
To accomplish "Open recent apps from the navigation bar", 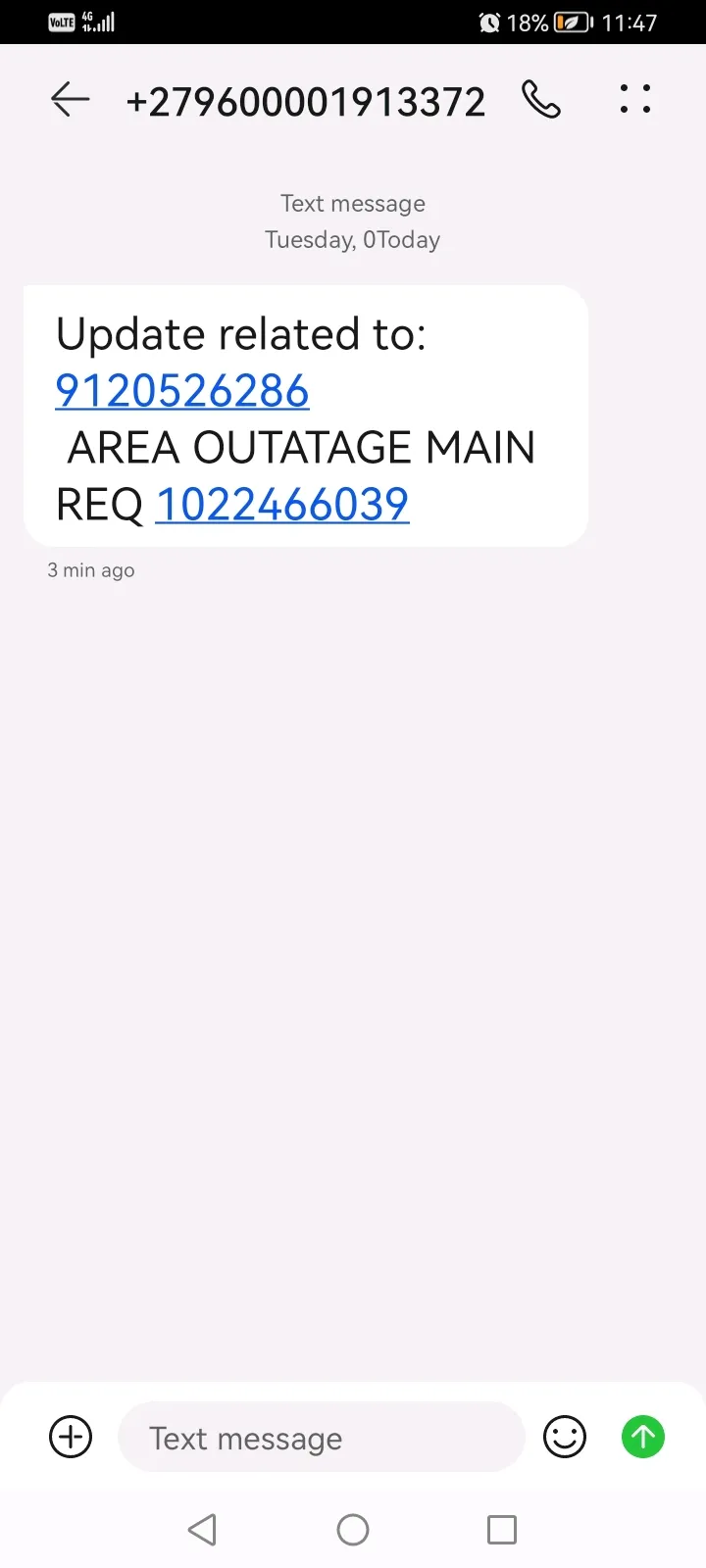I will [502, 1530].
